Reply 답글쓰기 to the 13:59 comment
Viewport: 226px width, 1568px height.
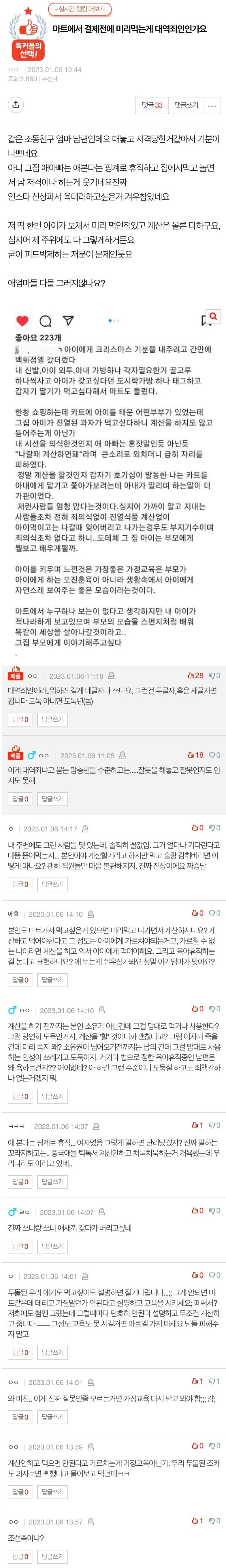[x=52, y=1491]
